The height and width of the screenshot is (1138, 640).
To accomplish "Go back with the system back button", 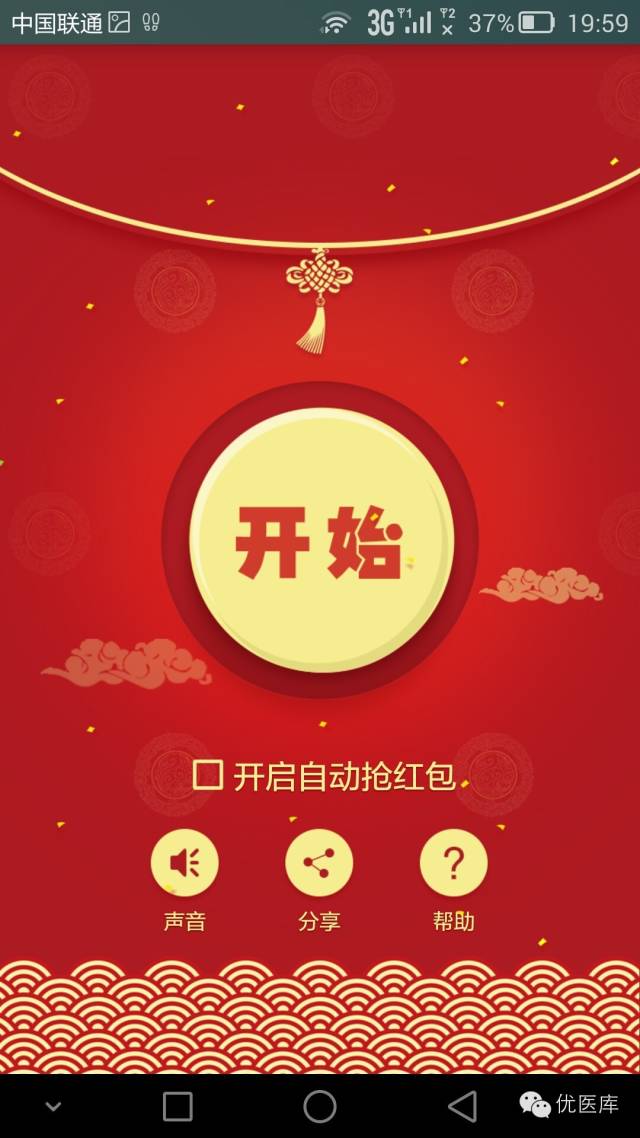I will [462, 1105].
